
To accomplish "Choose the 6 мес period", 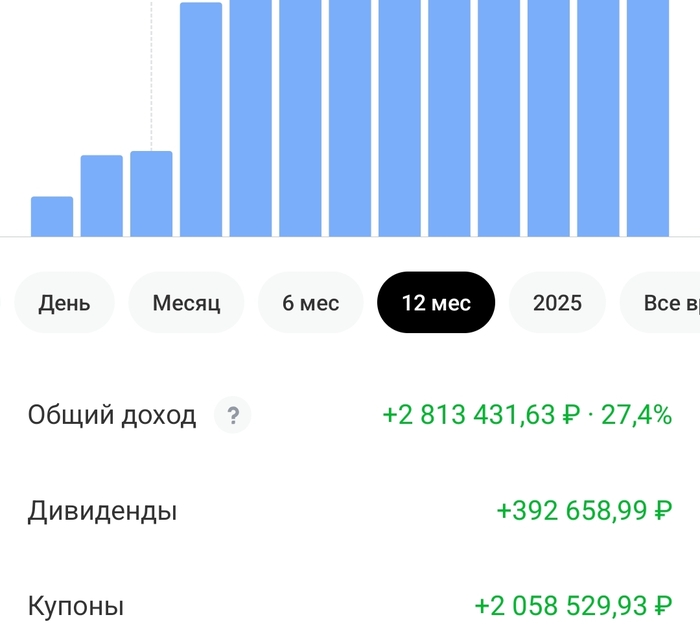I will (x=310, y=303).
